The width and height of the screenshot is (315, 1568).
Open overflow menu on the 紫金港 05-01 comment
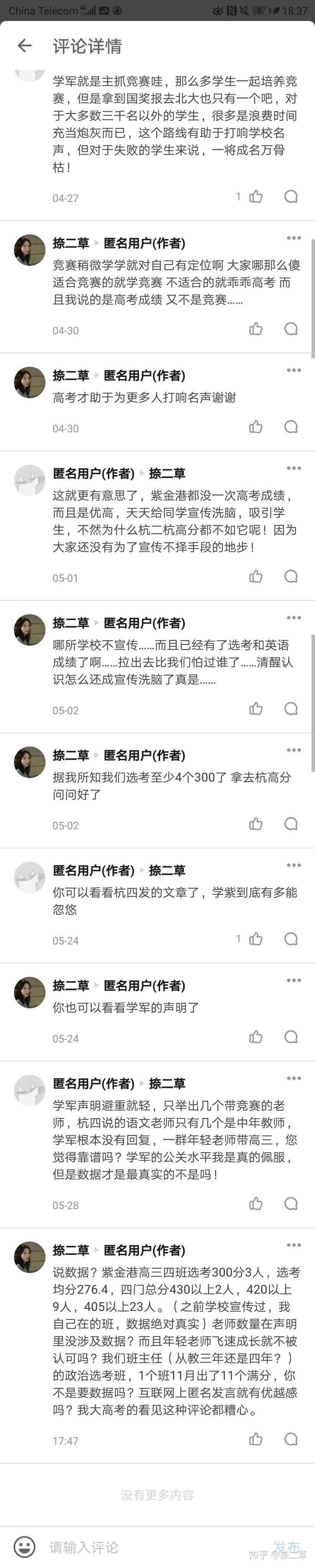pos(294,468)
